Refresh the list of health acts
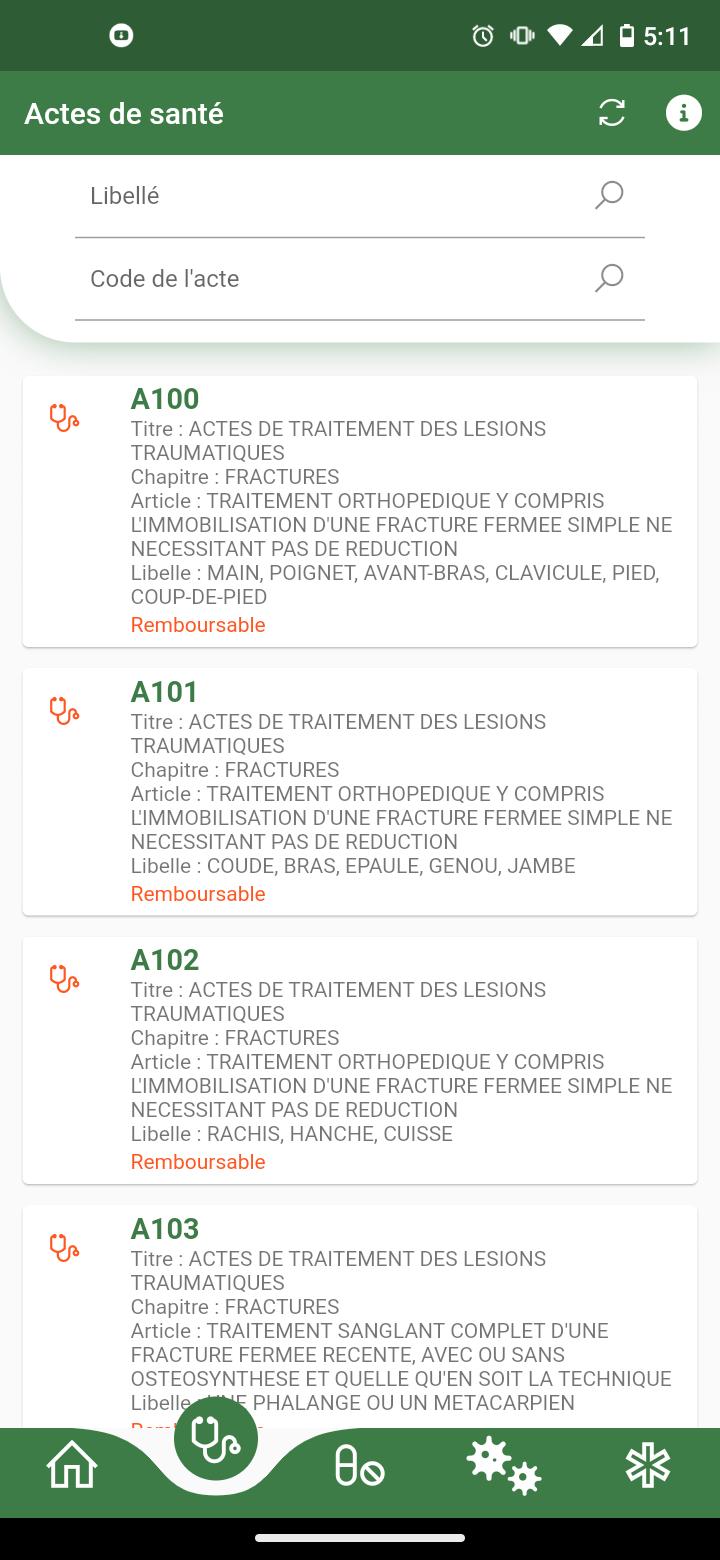This screenshot has height=1560, width=720. click(x=611, y=113)
